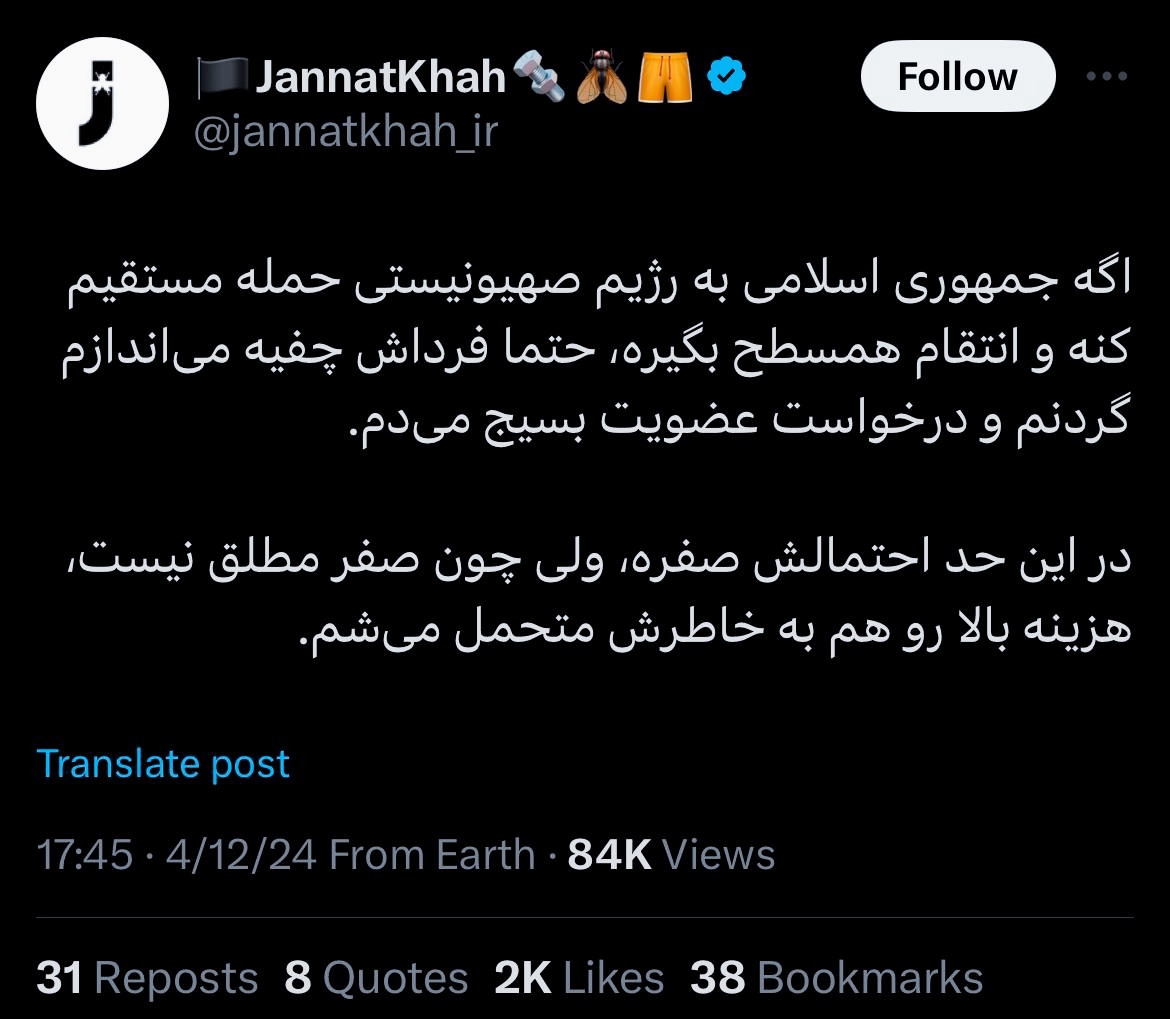Translate post into your language
The image size is (1170, 1019).
pos(163,764)
